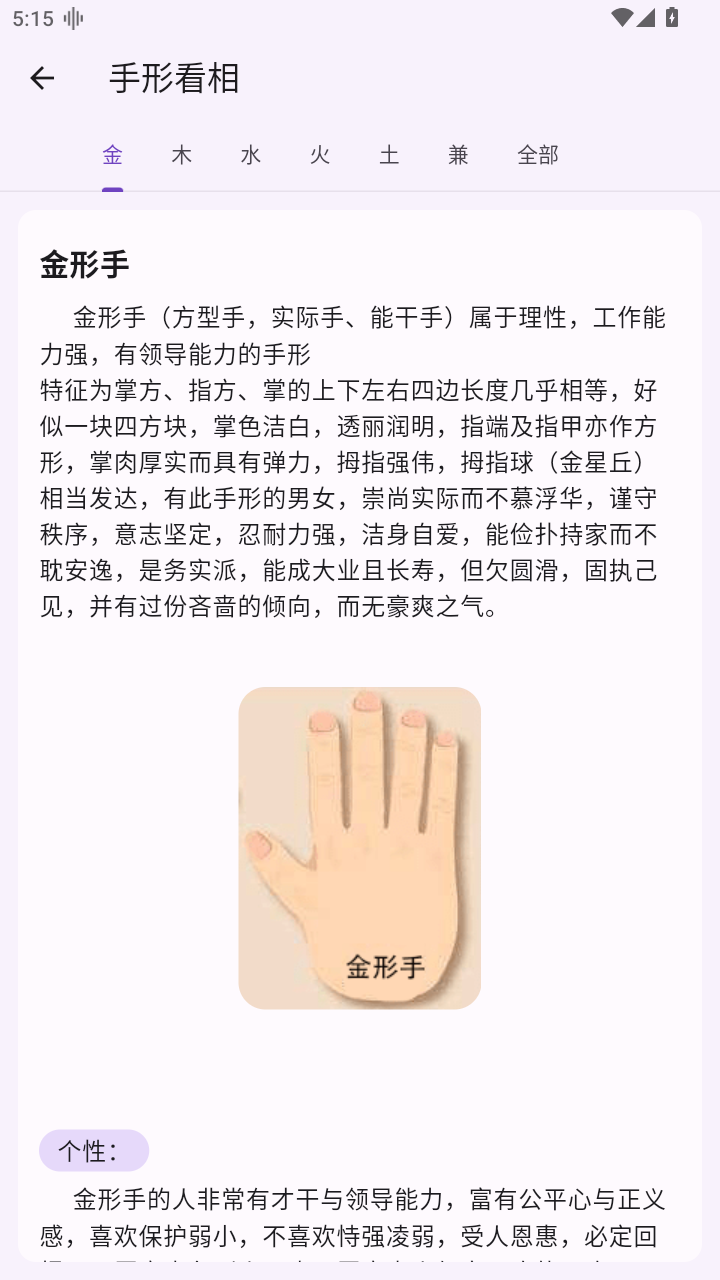
Task: Switch to the 木 tab
Action: pos(181,155)
